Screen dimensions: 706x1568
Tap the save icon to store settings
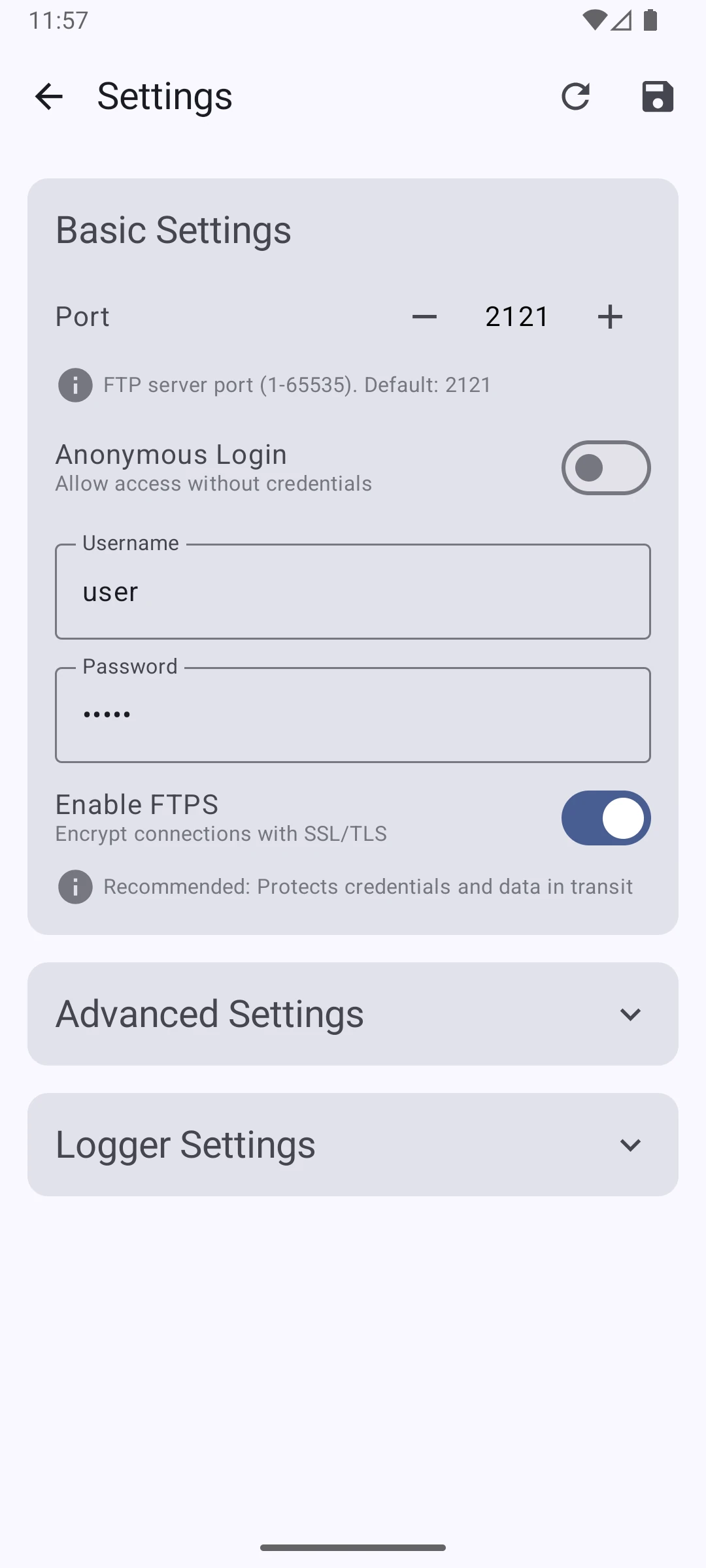(x=657, y=96)
